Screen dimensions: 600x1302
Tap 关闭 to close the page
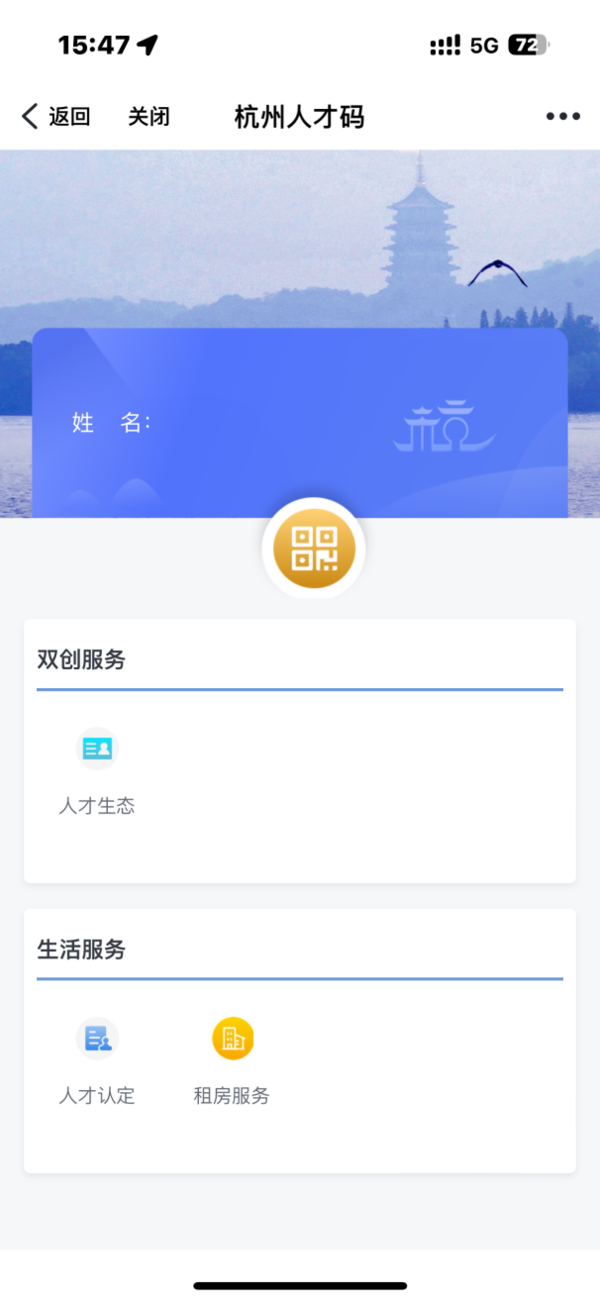(x=149, y=117)
